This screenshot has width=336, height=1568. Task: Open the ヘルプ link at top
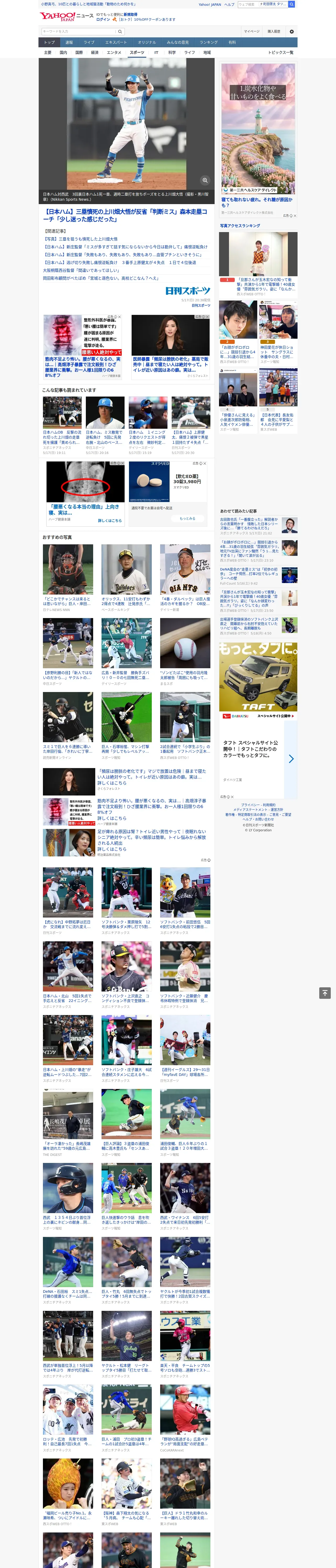[x=229, y=4]
